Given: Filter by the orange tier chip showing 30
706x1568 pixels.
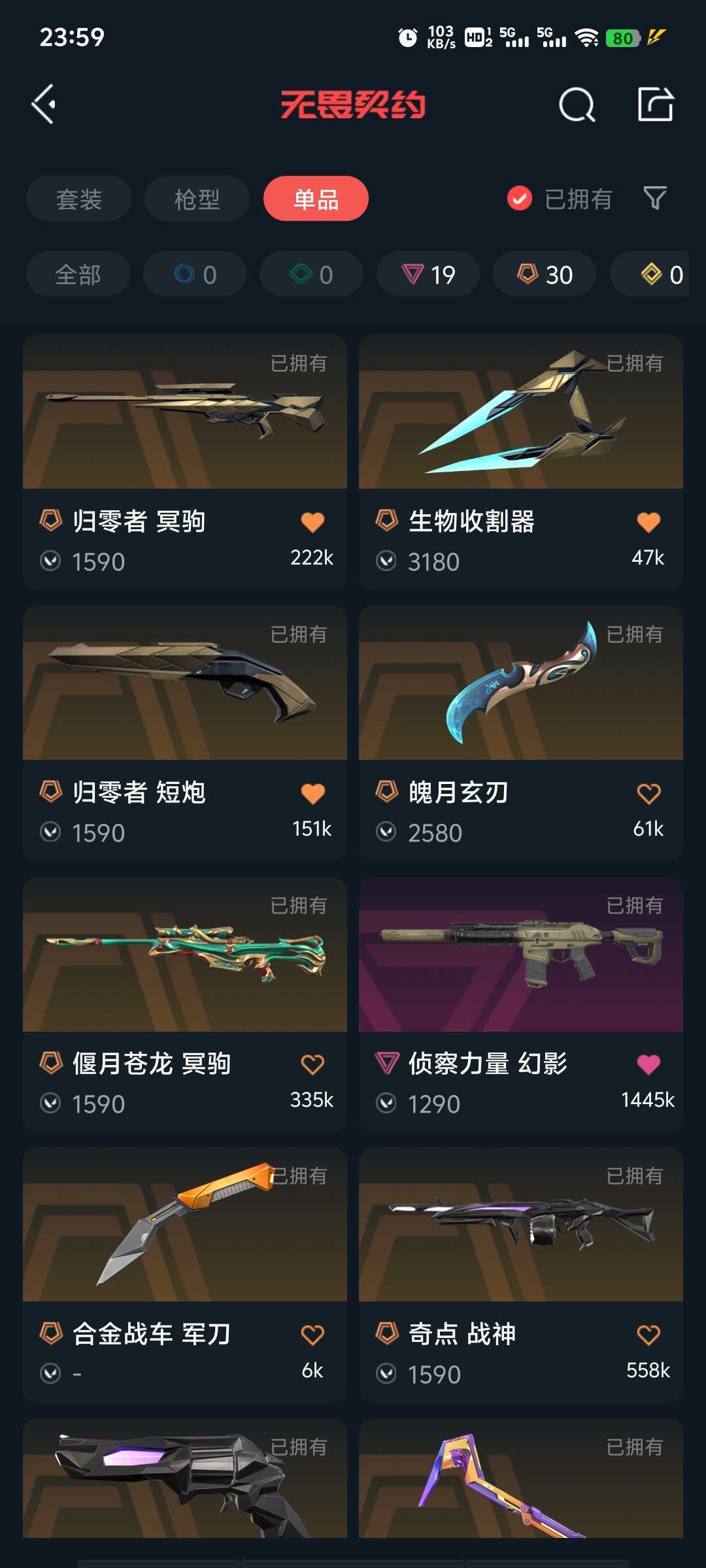Looking at the screenshot, I should point(545,274).
